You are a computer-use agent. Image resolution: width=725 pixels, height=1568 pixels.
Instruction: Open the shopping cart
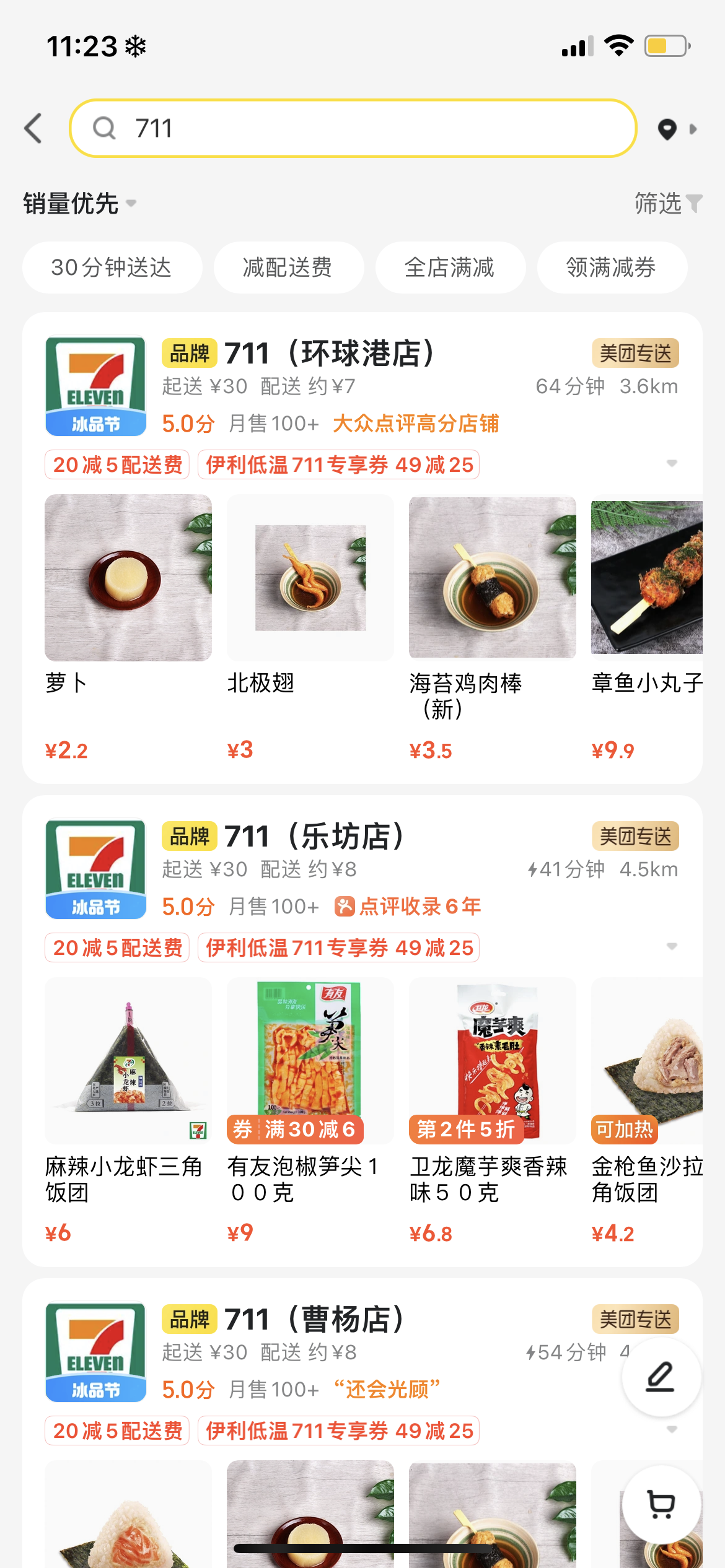(x=661, y=1504)
